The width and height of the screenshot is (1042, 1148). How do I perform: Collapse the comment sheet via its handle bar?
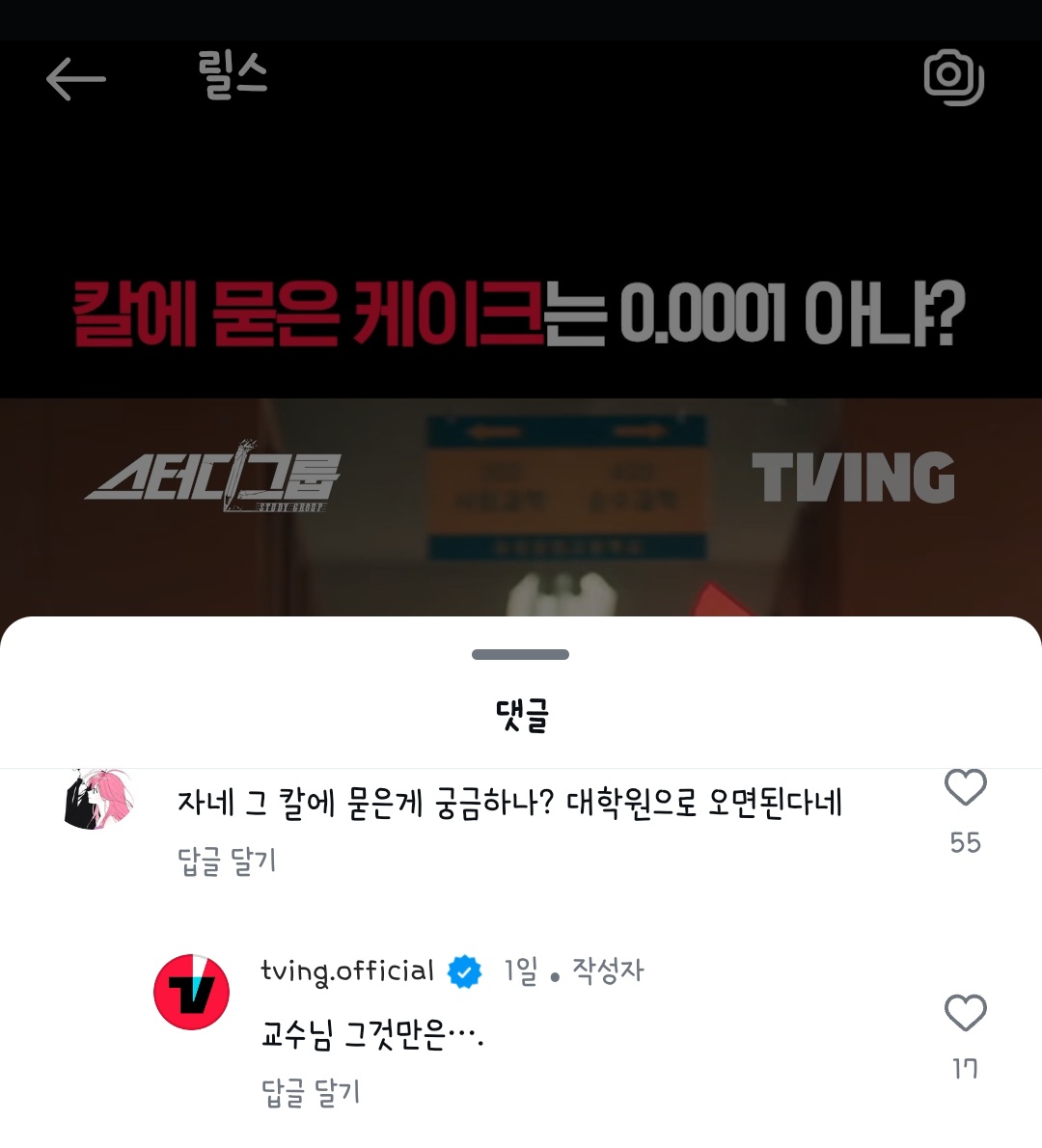(519, 654)
